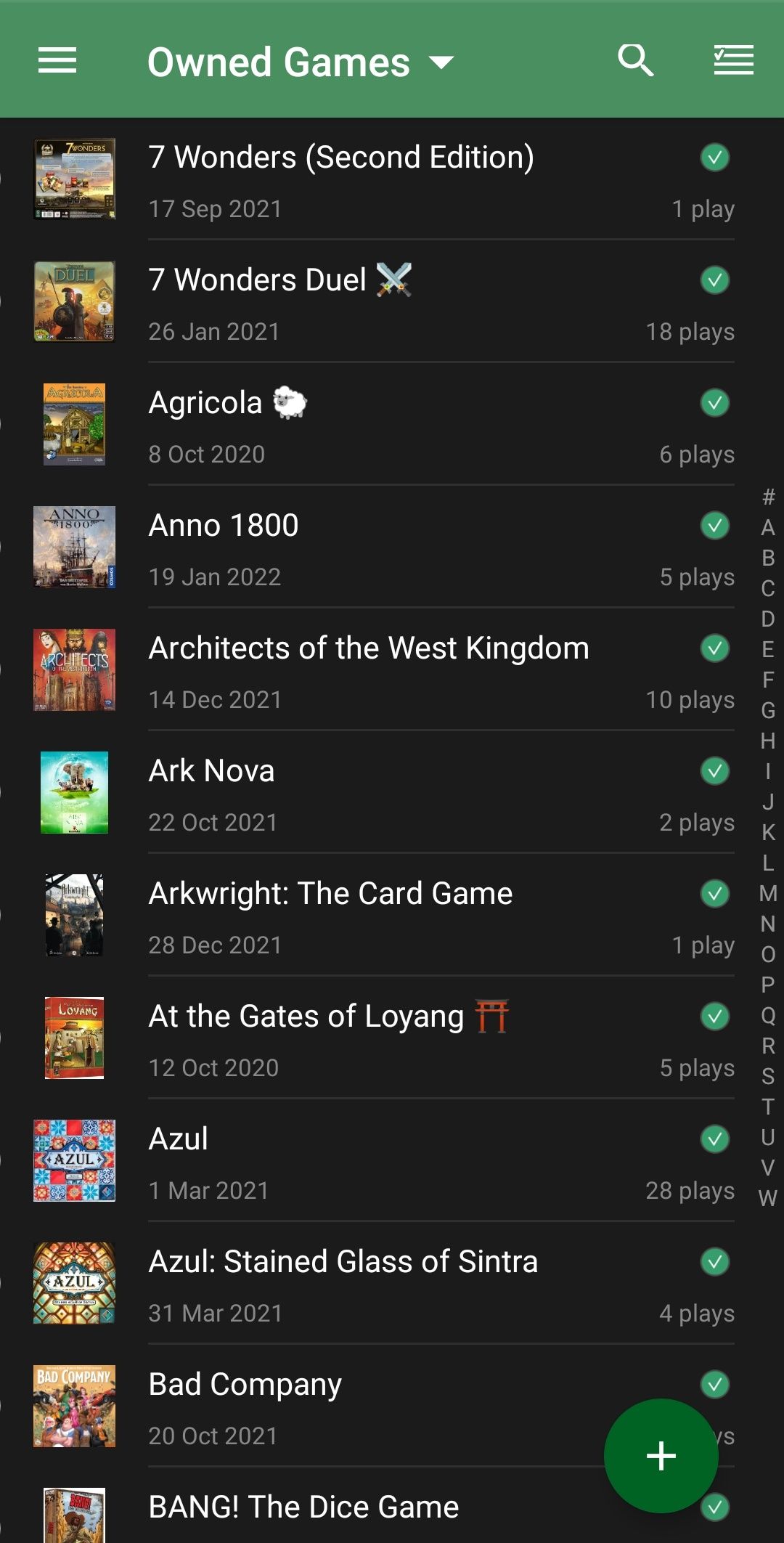The width and height of the screenshot is (784, 1543).
Task: Add a new game with plus button
Action: (x=661, y=1455)
